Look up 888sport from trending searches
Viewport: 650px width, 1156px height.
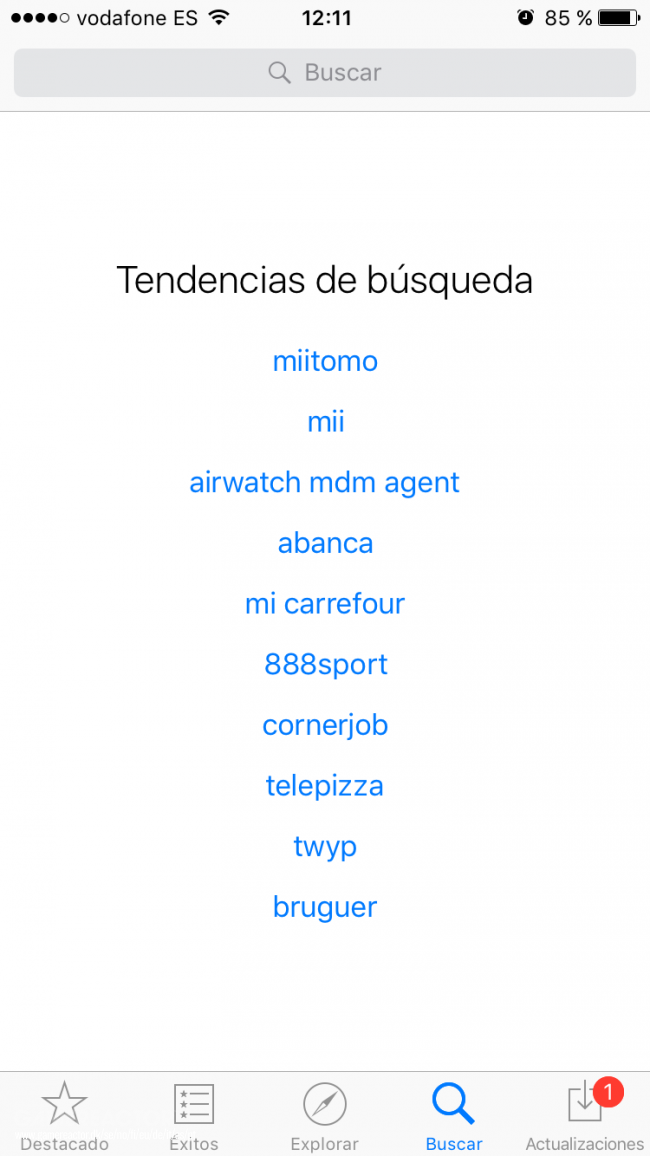pos(325,665)
